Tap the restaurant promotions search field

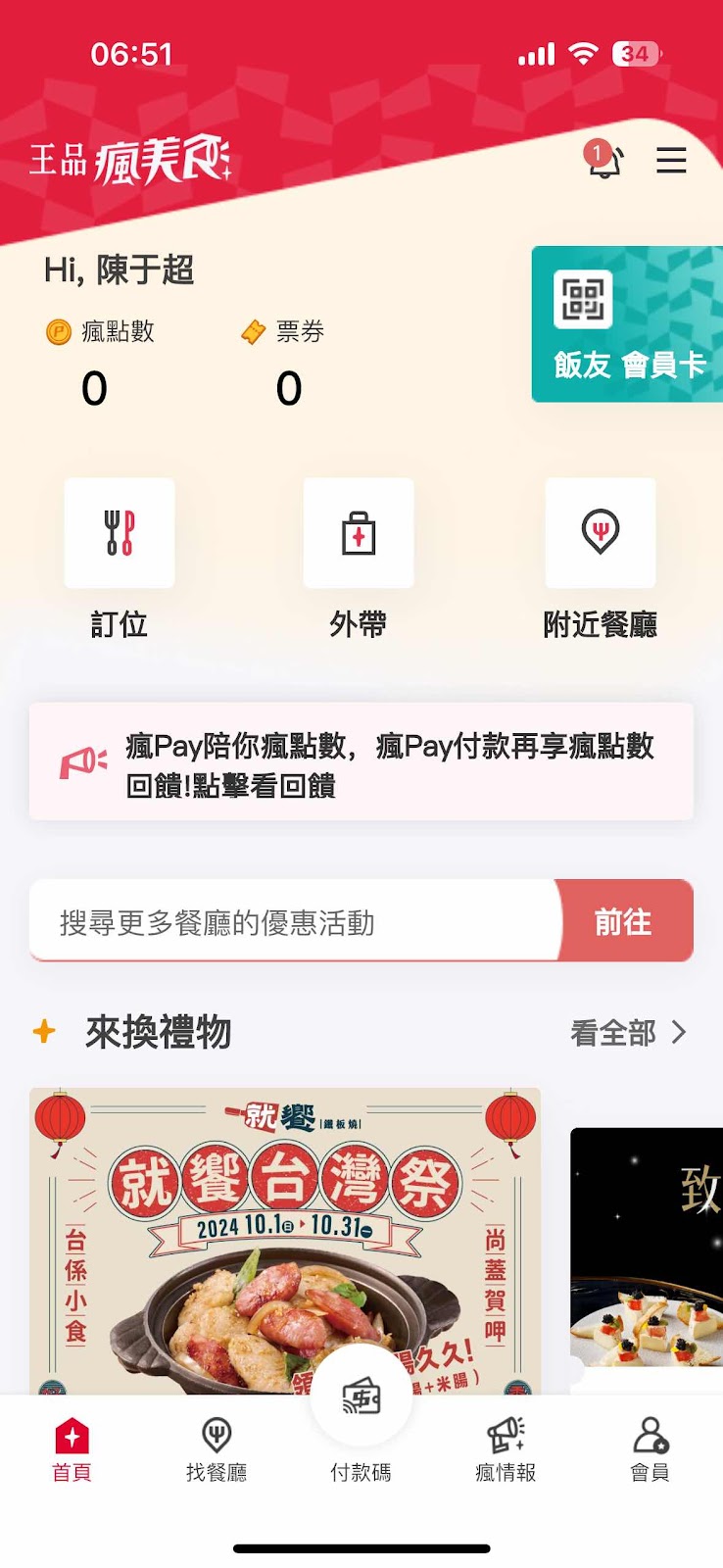(x=294, y=922)
